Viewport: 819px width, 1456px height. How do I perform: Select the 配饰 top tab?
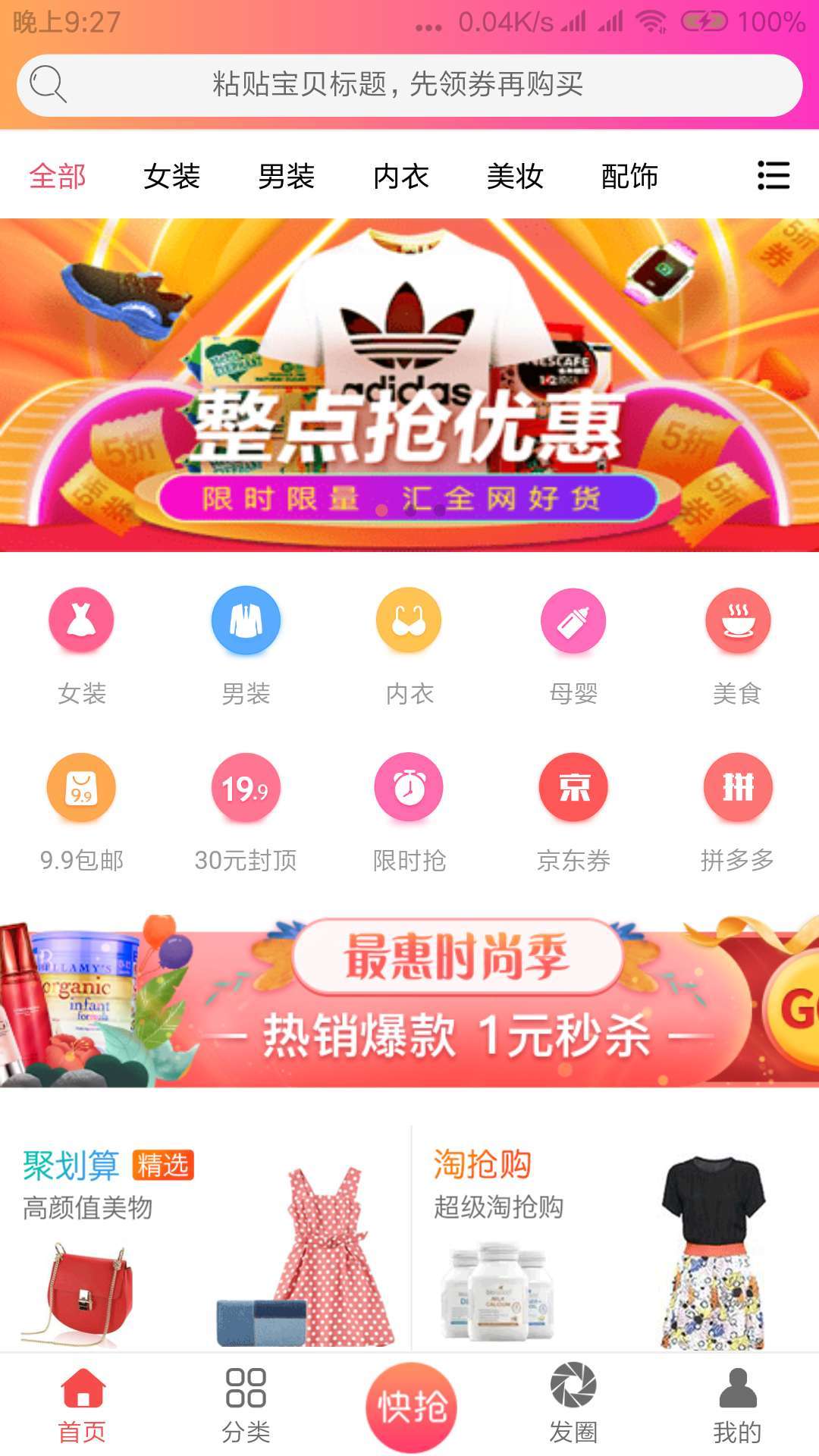(x=629, y=177)
